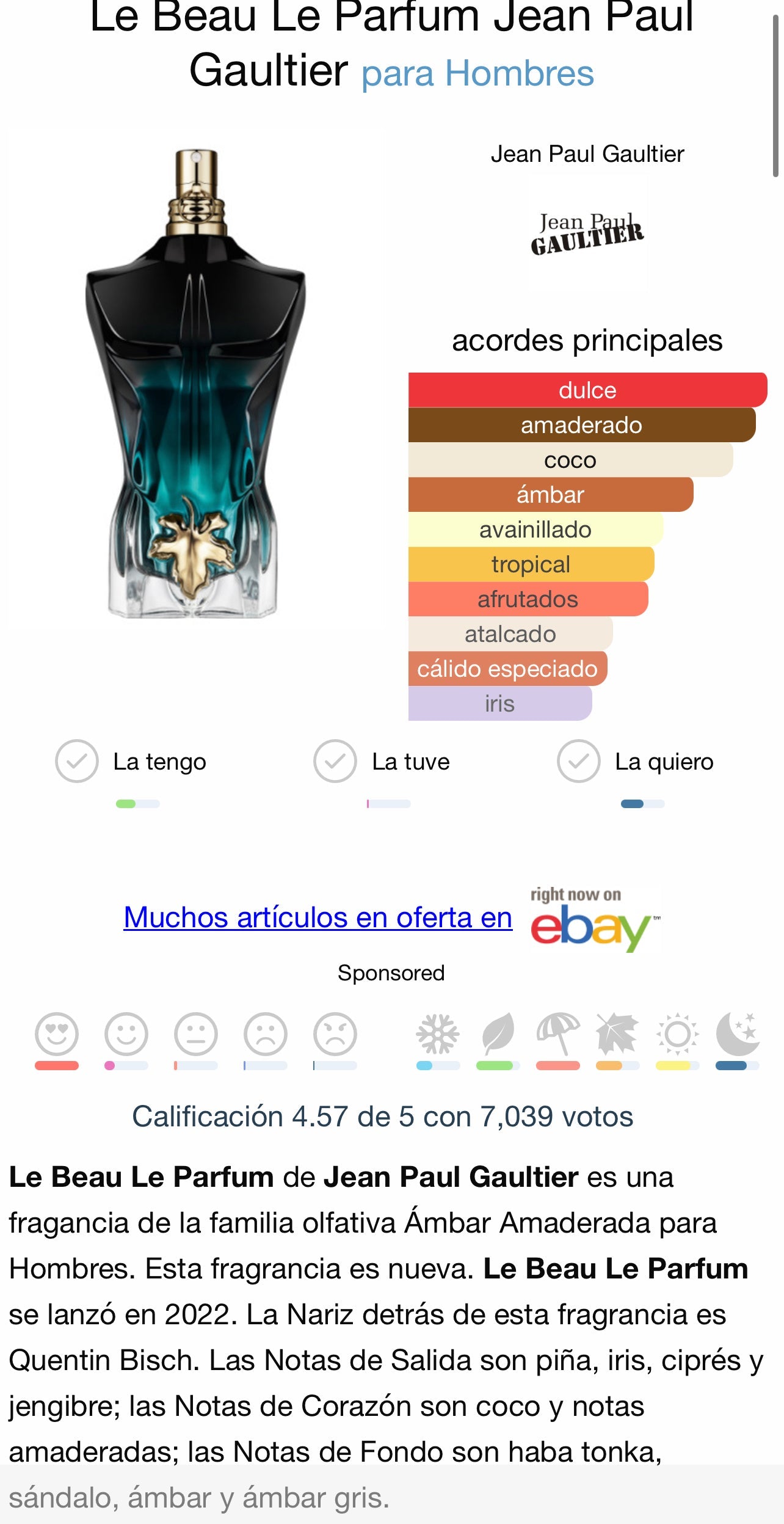Mark perfume as 'La tengo'
The width and height of the screenshot is (784, 1524).
click(x=77, y=761)
